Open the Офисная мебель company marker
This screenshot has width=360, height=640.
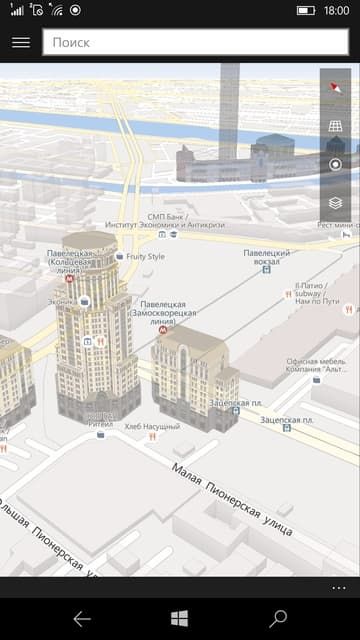316,380
